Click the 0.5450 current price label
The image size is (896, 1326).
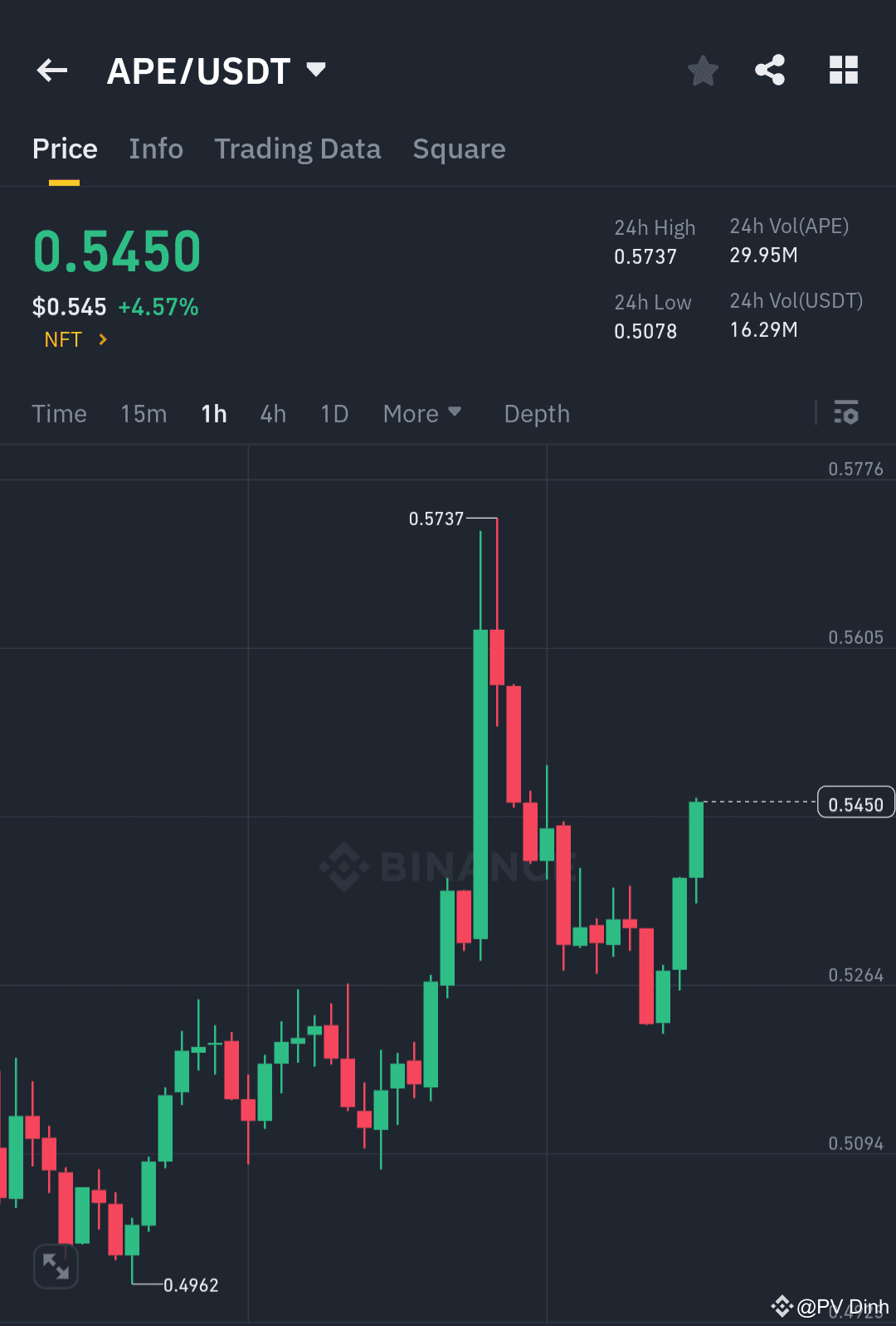[x=856, y=802]
